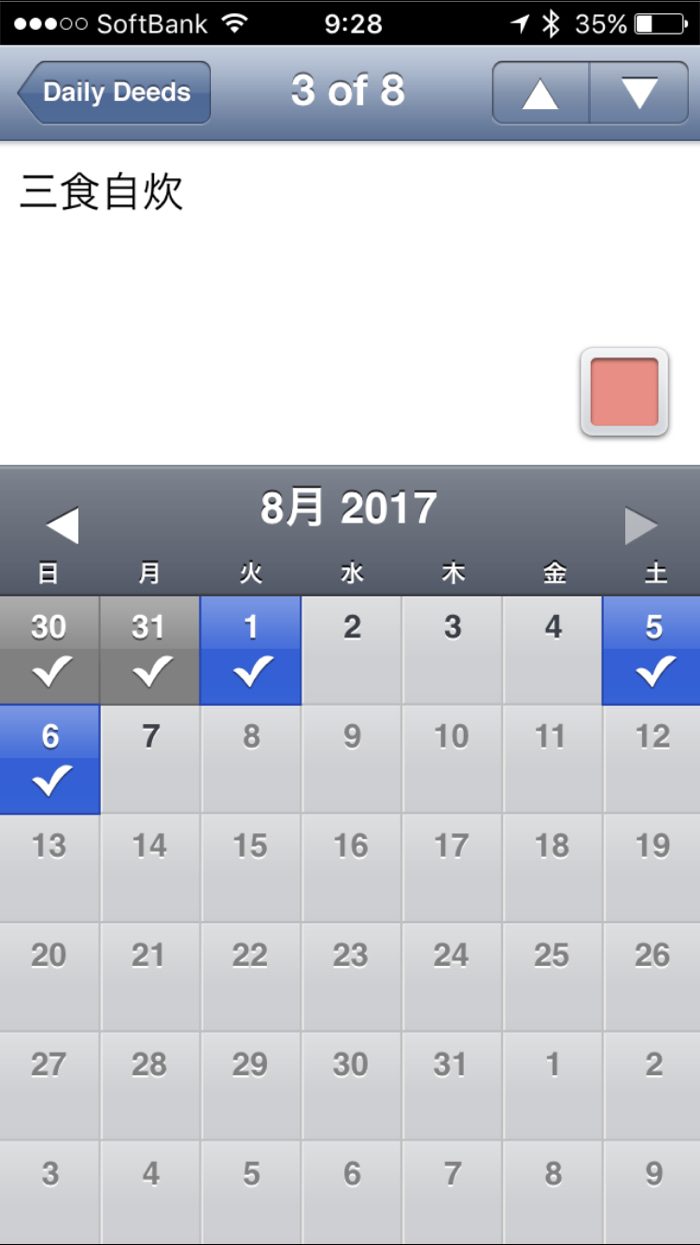Uncheck August 6 on the calendar
Viewport: 700px width, 1245px height.
point(50,760)
